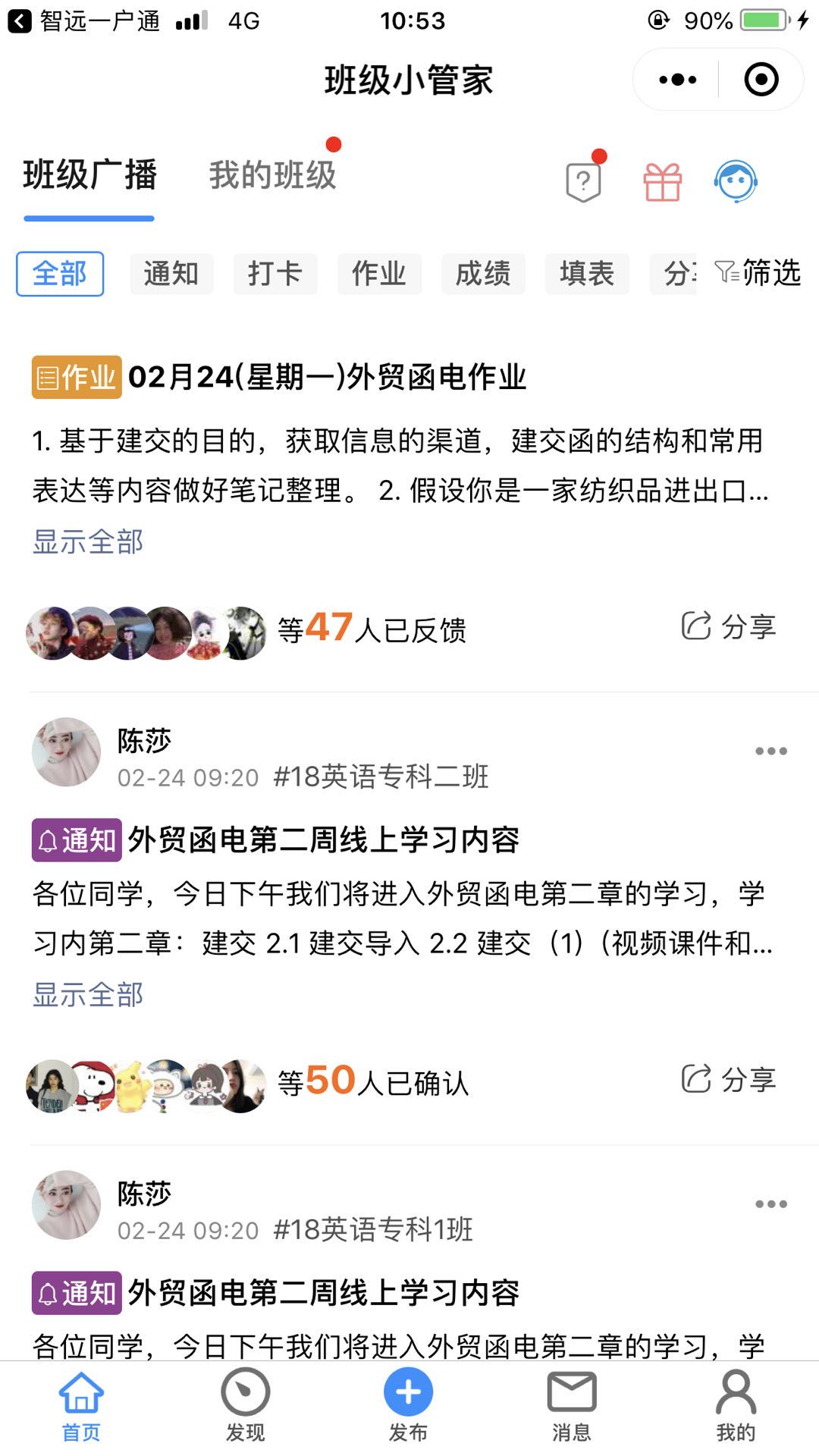Open the gift box icon
Screen dimensions: 819x1456
click(x=662, y=182)
